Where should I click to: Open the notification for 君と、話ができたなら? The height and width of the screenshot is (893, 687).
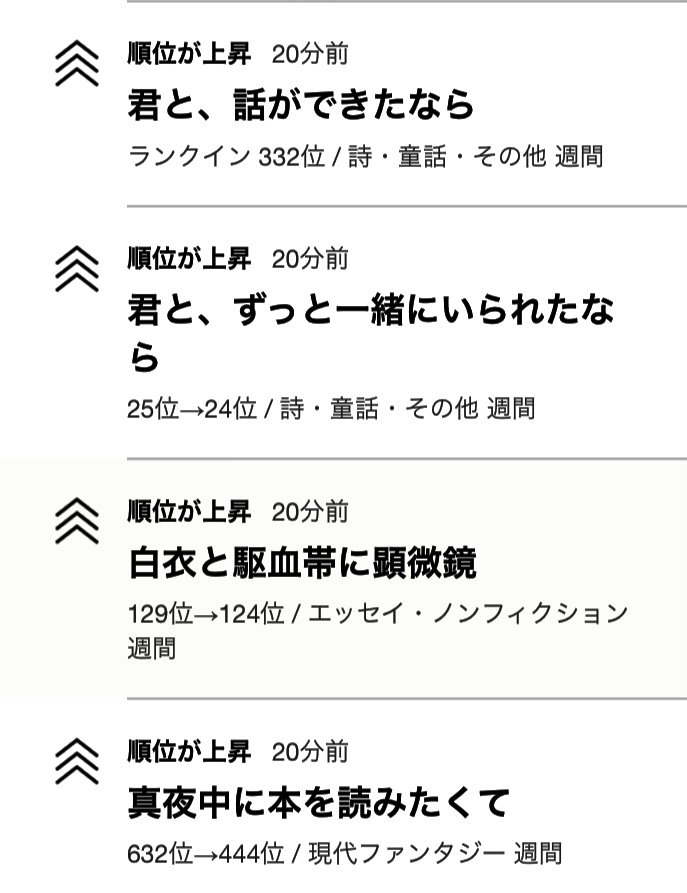pyautogui.click(x=300, y=105)
